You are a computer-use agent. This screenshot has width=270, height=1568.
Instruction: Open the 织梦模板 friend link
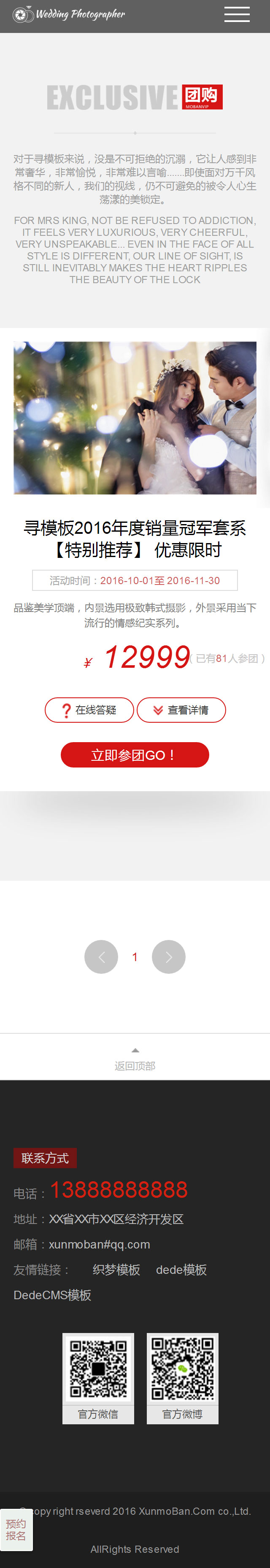point(116,1270)
